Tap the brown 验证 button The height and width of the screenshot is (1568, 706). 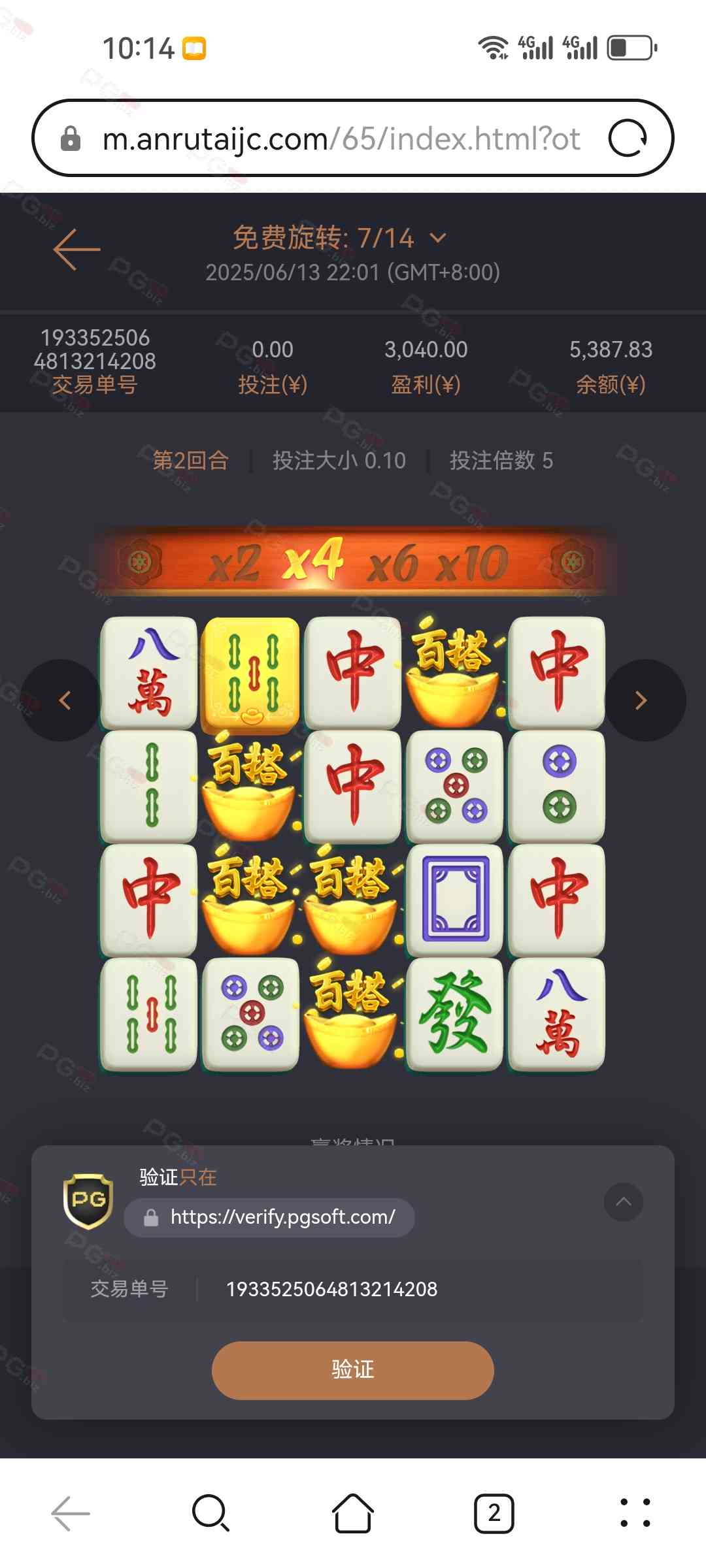tap(352, 1370)
